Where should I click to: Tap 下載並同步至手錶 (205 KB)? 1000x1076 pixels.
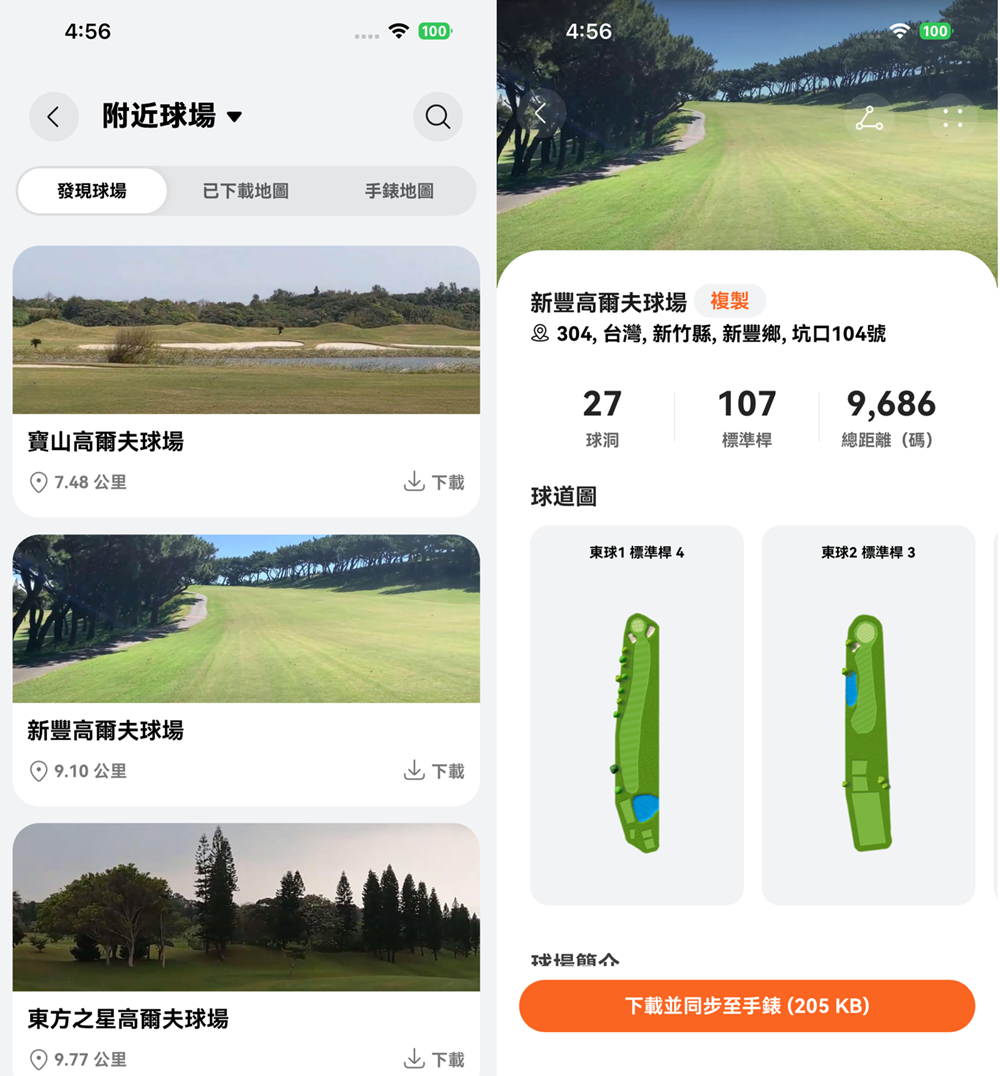747,1006
